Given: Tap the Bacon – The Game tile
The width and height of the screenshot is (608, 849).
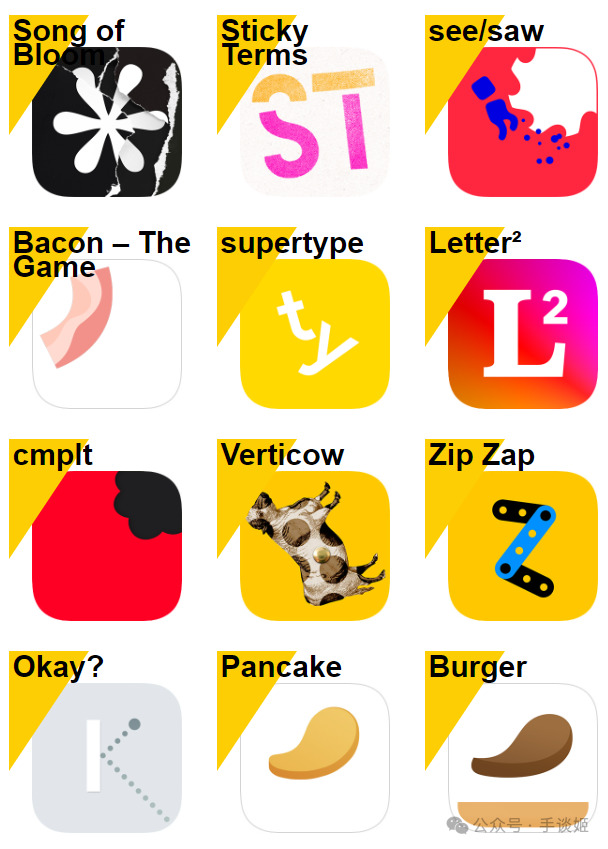Looking at the screenshot, I should (107, 333).
